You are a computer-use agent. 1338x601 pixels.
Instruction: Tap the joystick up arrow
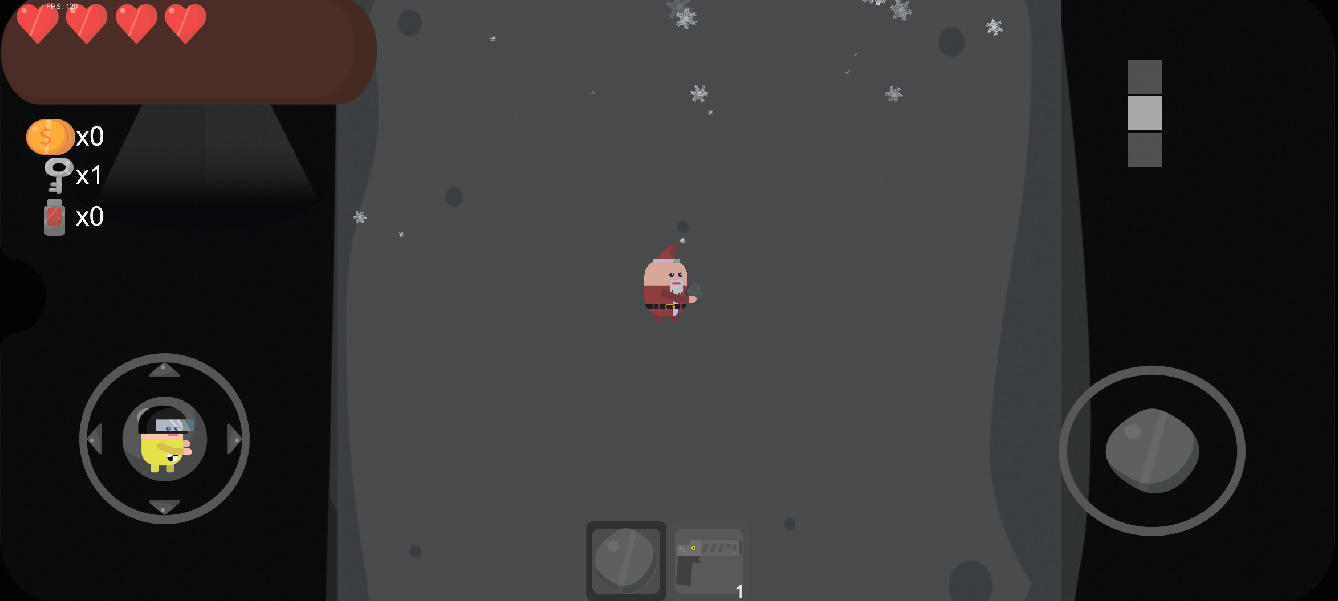pos(164,370)
